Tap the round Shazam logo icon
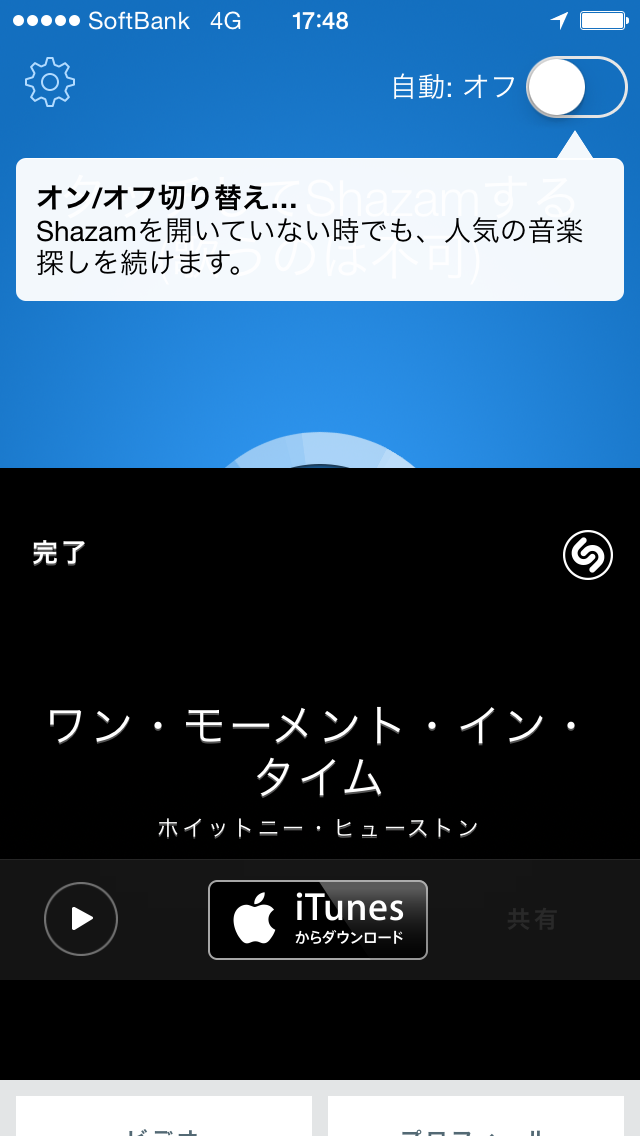This screenshot has width=640, height=1136. [x=588, y=556]
